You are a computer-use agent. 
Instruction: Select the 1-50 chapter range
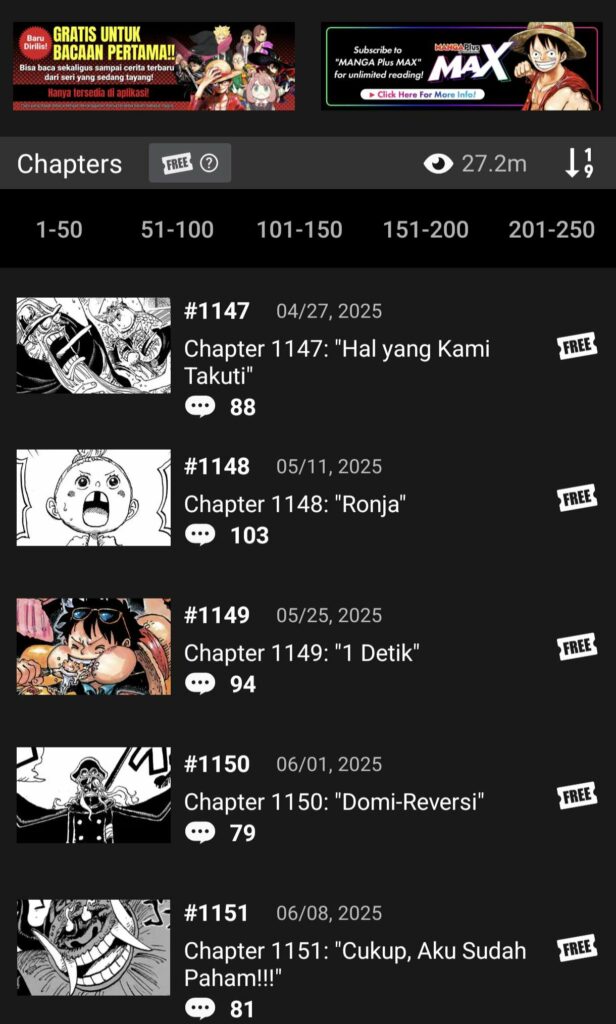[59, 229]
